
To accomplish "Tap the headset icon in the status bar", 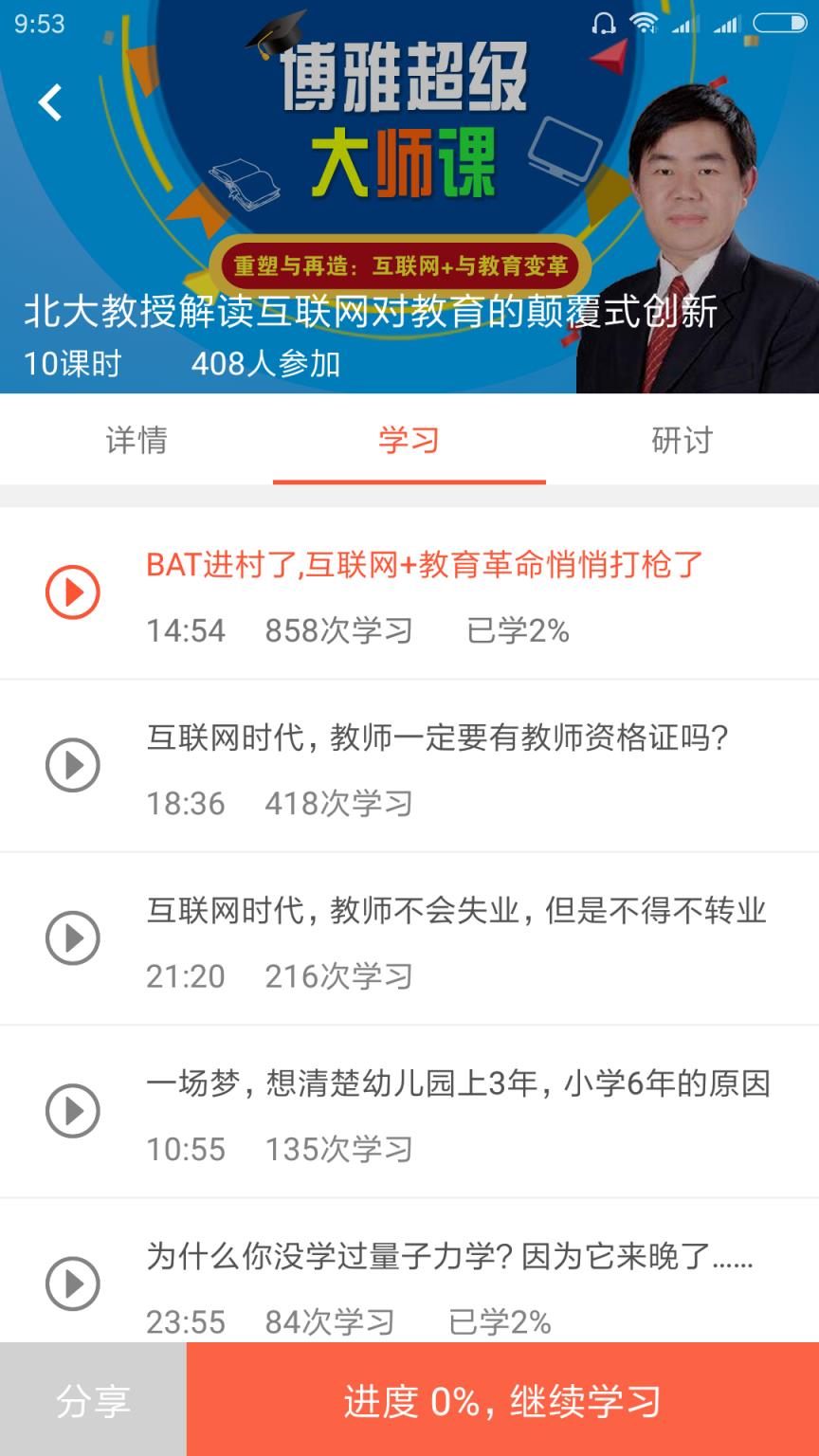I will coord(606,22).
